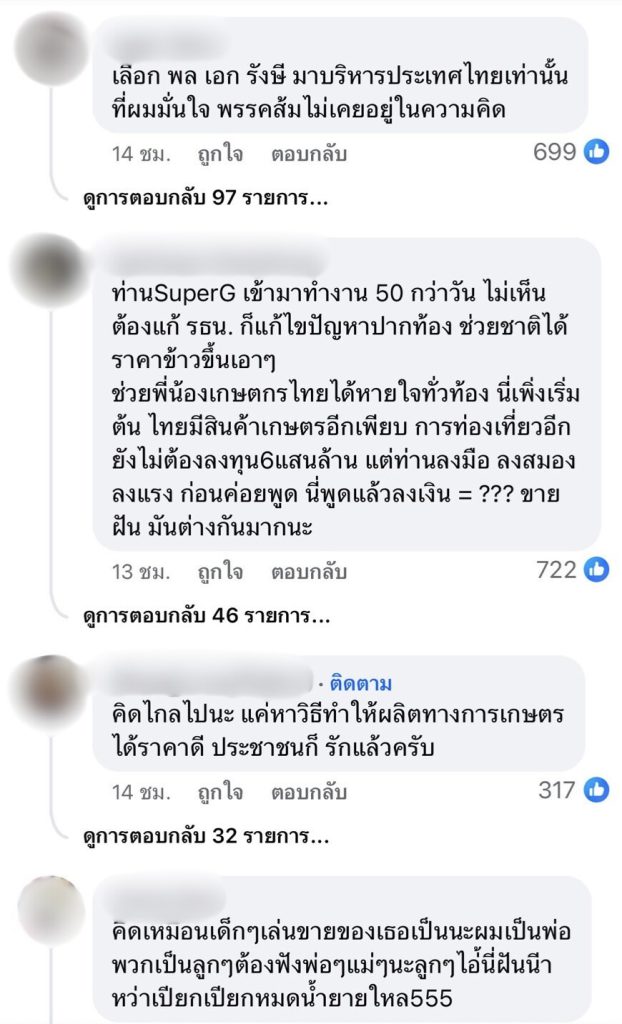Screen dimensions: 622x1024
Task: Open reactions on the 722-like comment
Action: (x=573, y=570)
